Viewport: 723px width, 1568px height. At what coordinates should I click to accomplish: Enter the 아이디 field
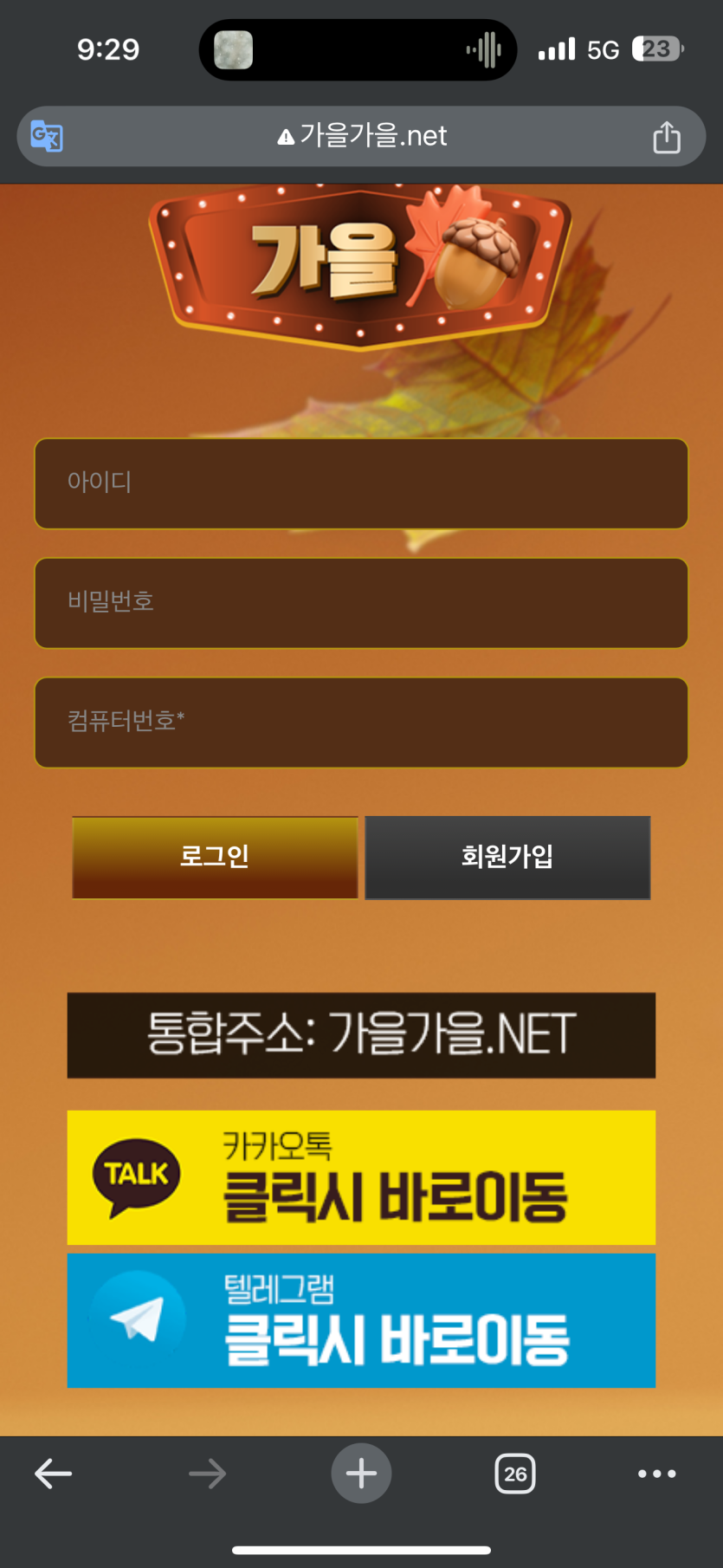pyautogui.click(x=361, y=483)
